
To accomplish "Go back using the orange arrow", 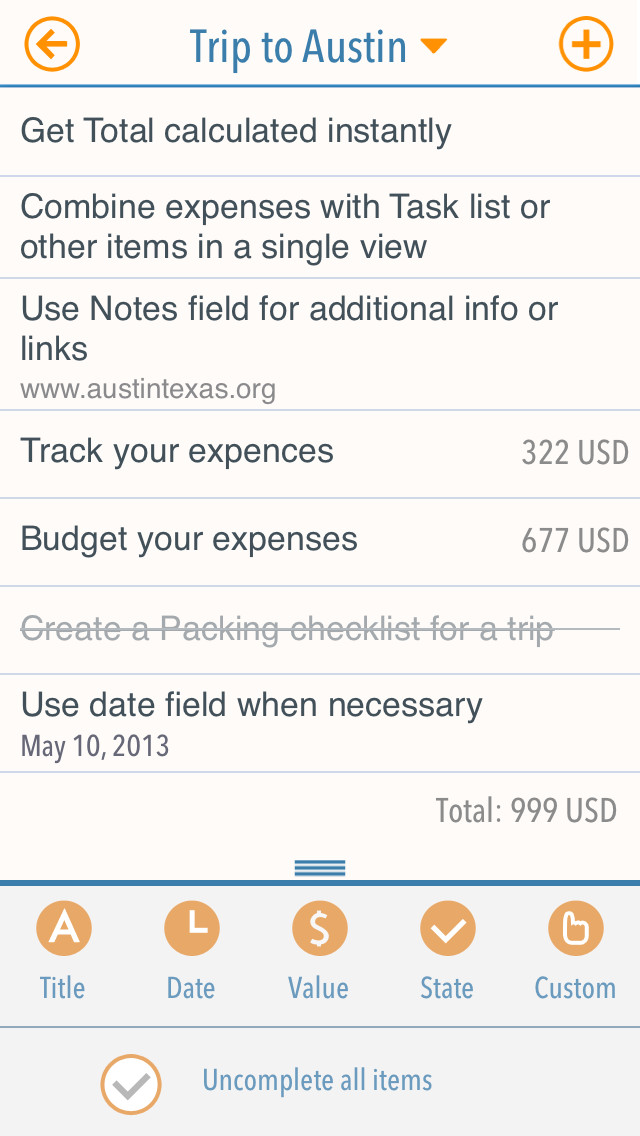I will tap(52, 45).
